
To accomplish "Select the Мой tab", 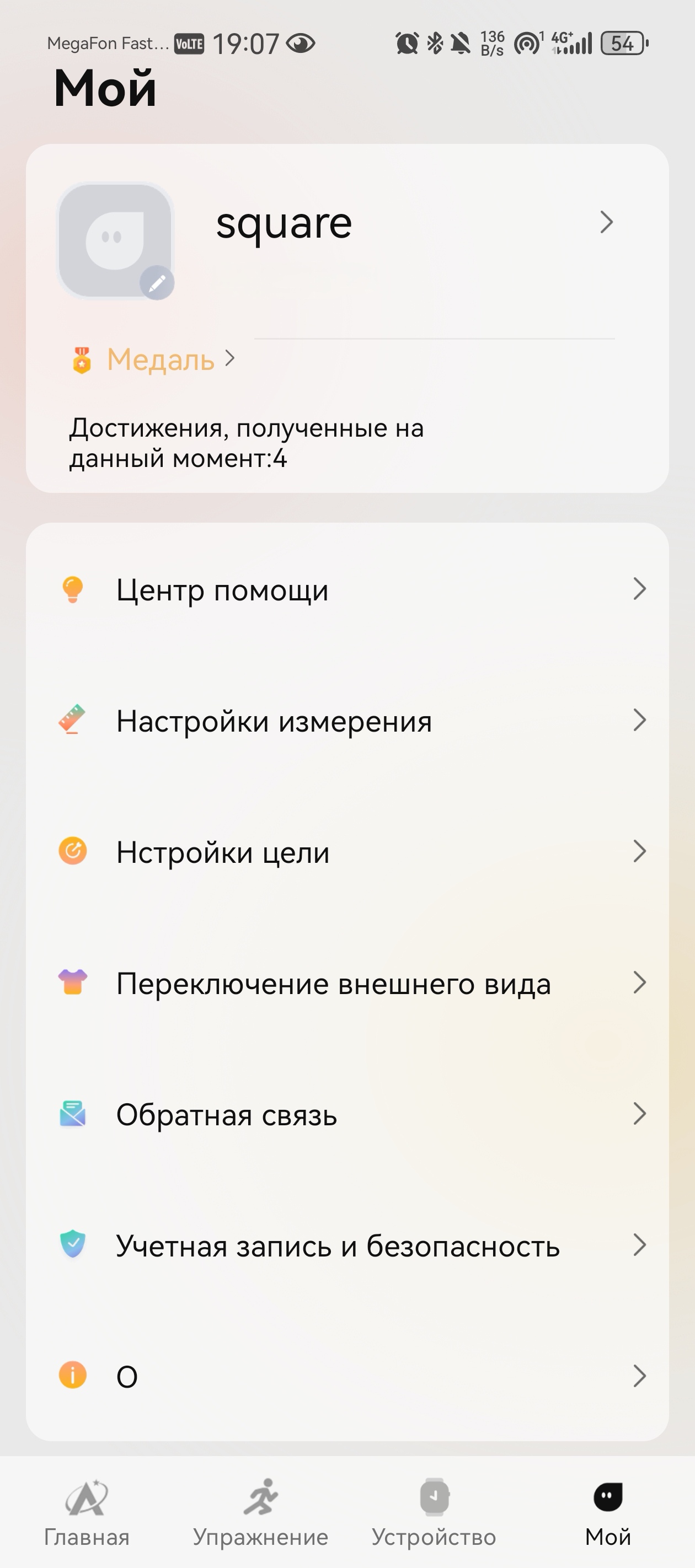I will (608, 1512).
